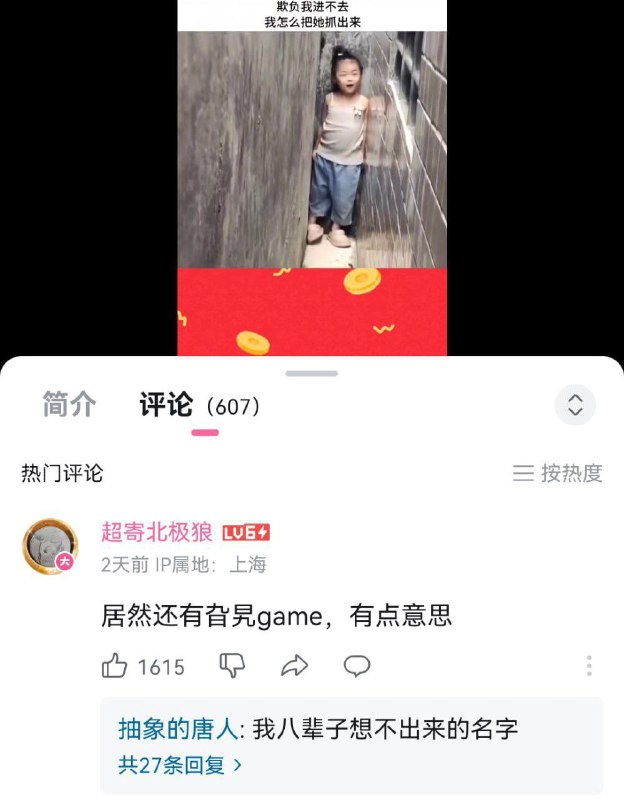Expand the comments panel with up-down chevron
The width and height of the screenshot is (624, 800).
[575, 405]
